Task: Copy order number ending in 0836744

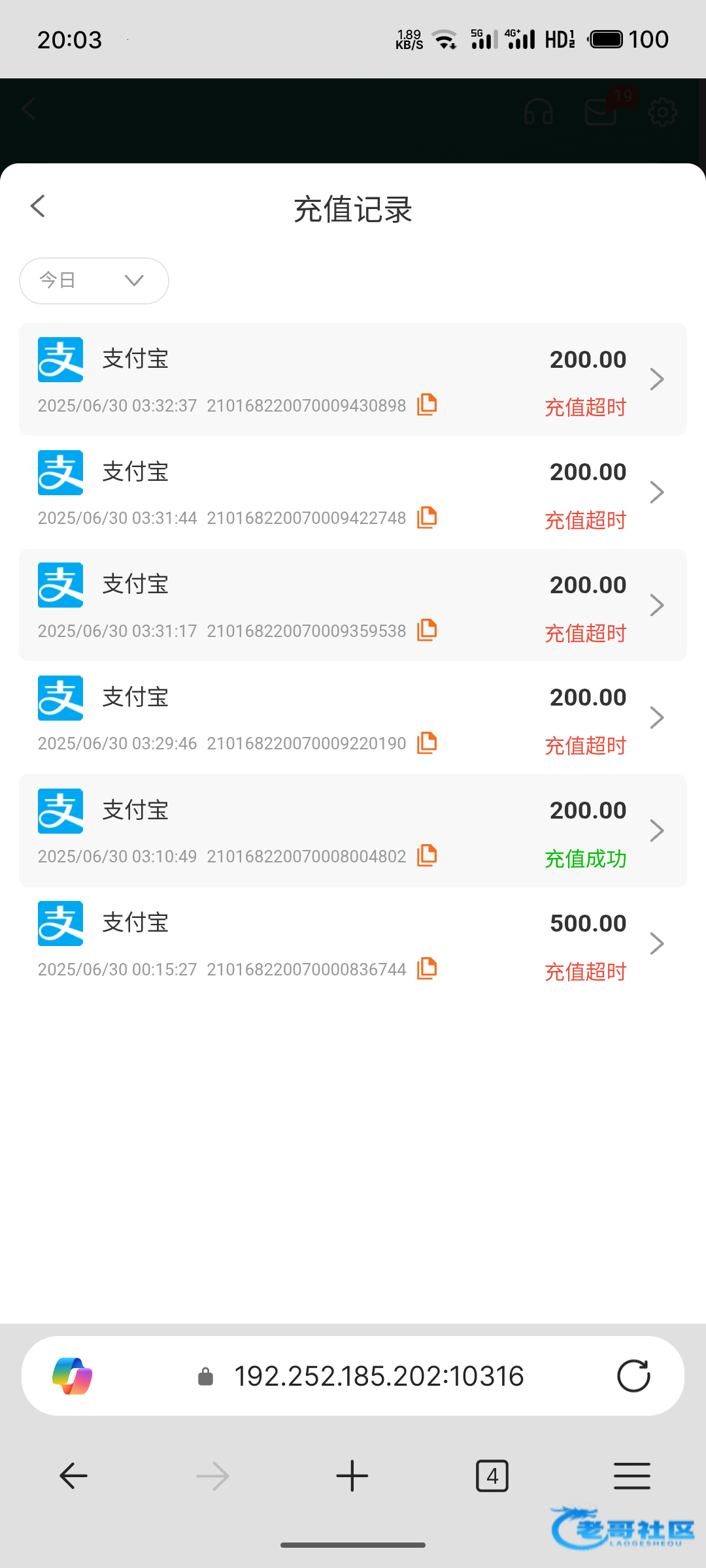Action: (427, 968)
